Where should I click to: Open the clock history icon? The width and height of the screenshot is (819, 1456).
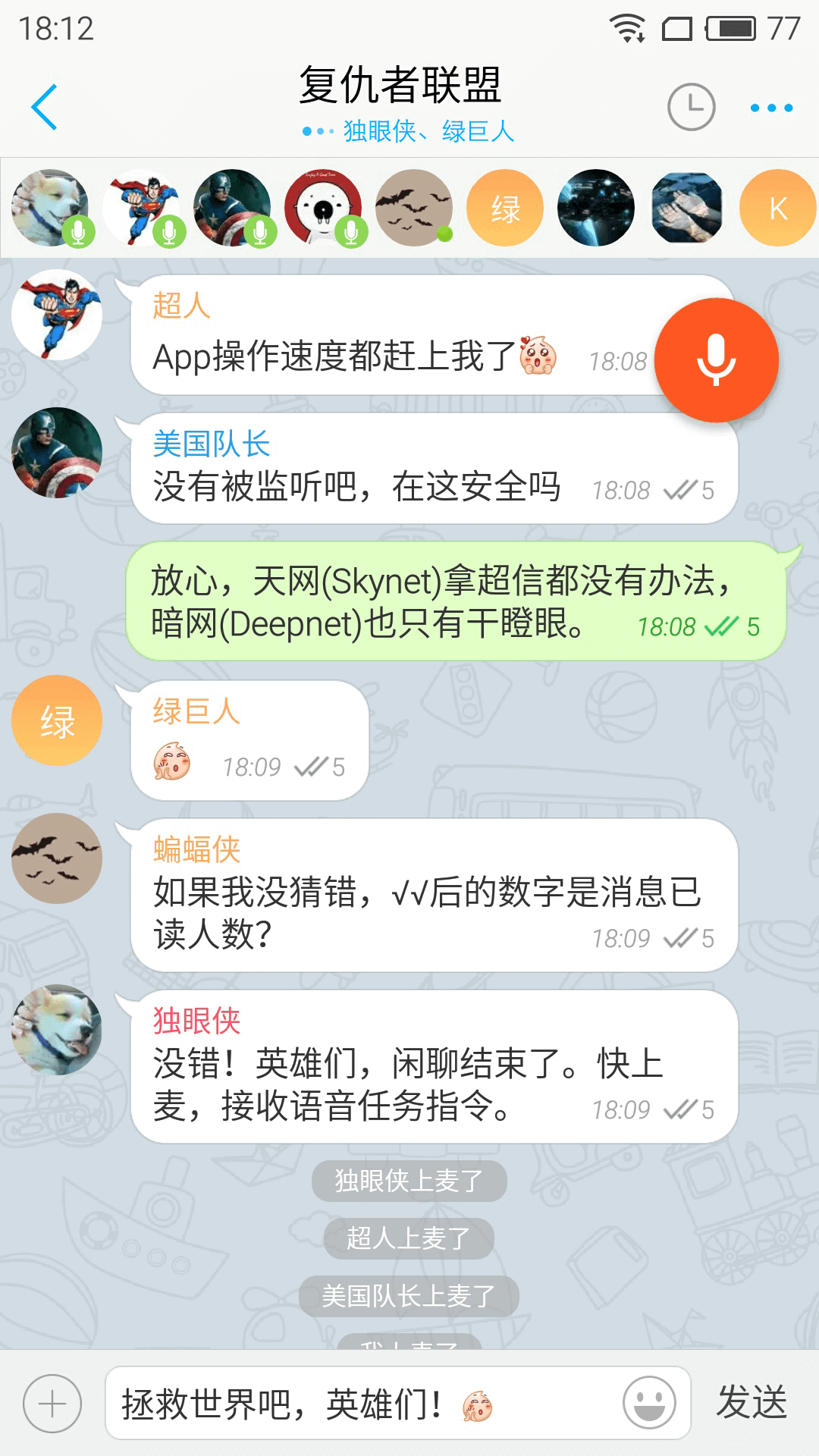[691, 107]
